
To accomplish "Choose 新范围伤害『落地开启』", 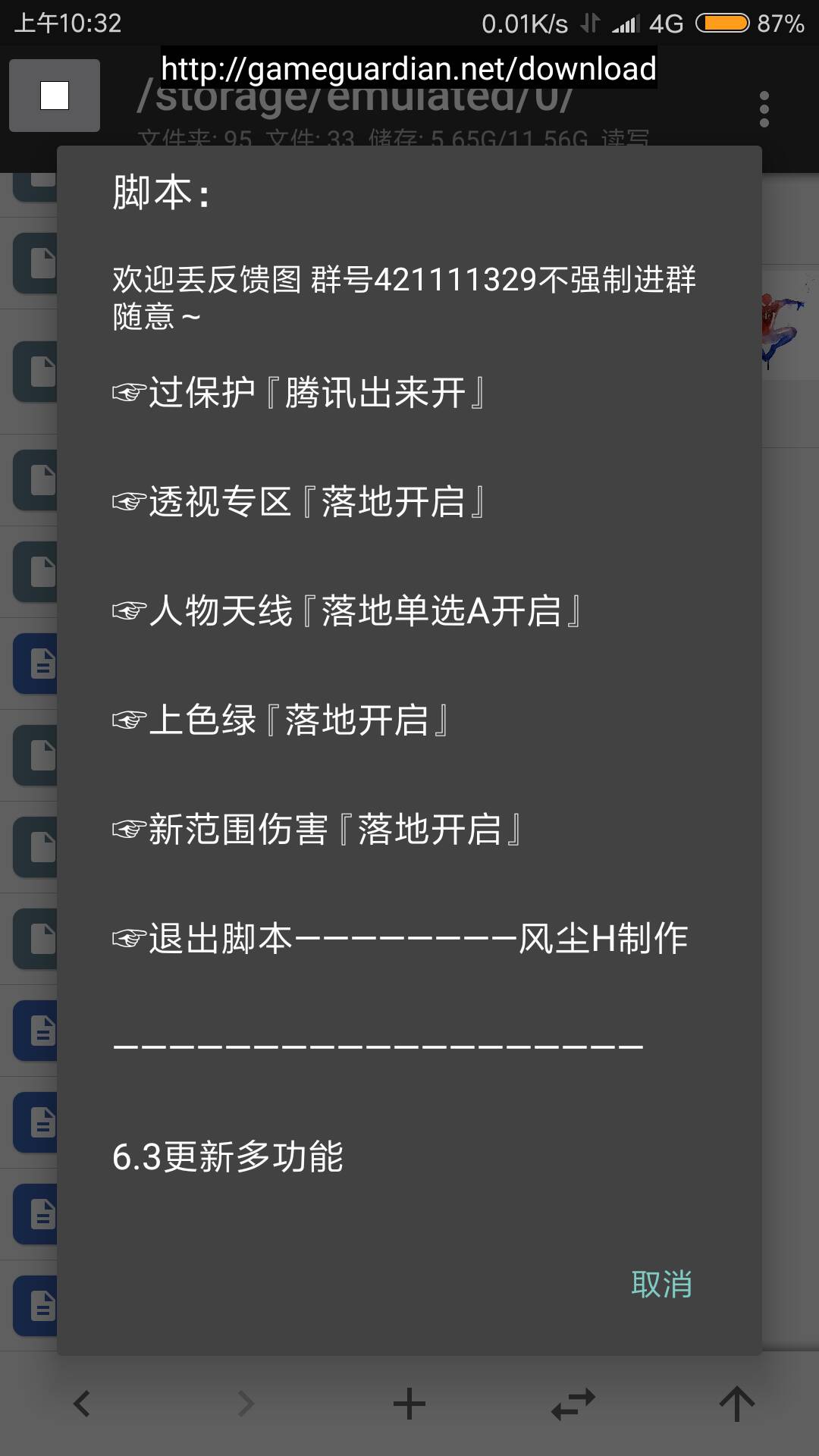I will 317,830.
